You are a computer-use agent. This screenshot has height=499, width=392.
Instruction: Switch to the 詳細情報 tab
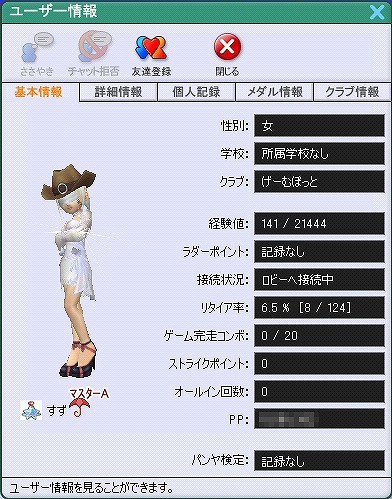(118, 92)
